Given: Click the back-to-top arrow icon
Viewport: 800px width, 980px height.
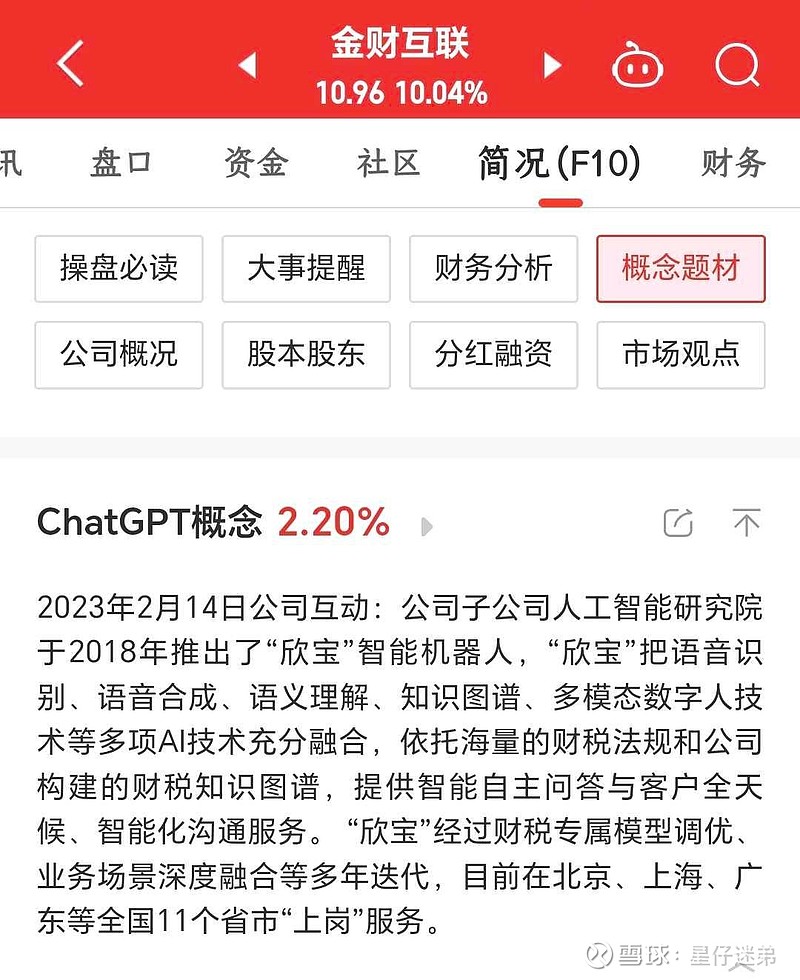Looking at the screenshot, I should (x=742, y=520).
